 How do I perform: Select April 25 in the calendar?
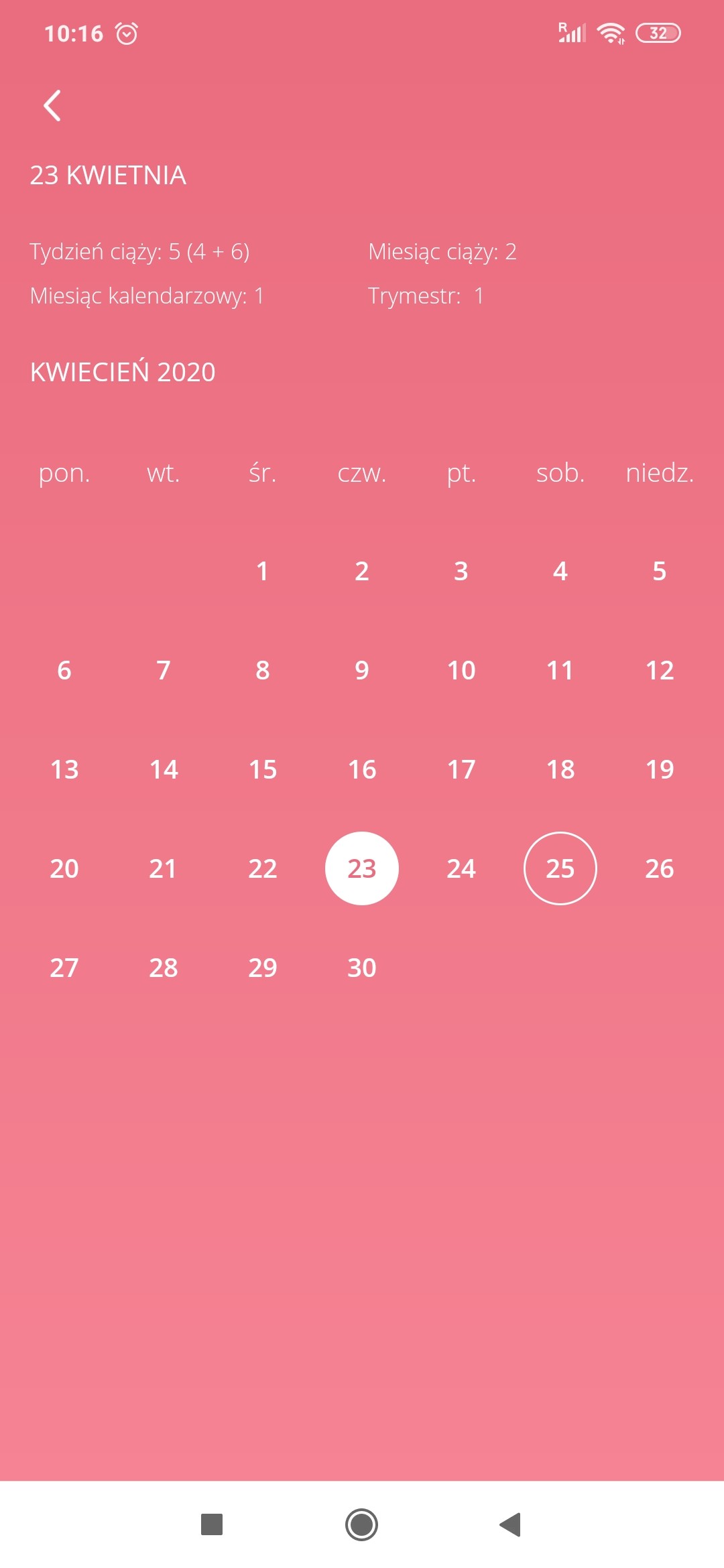click(x=560, y=868)
